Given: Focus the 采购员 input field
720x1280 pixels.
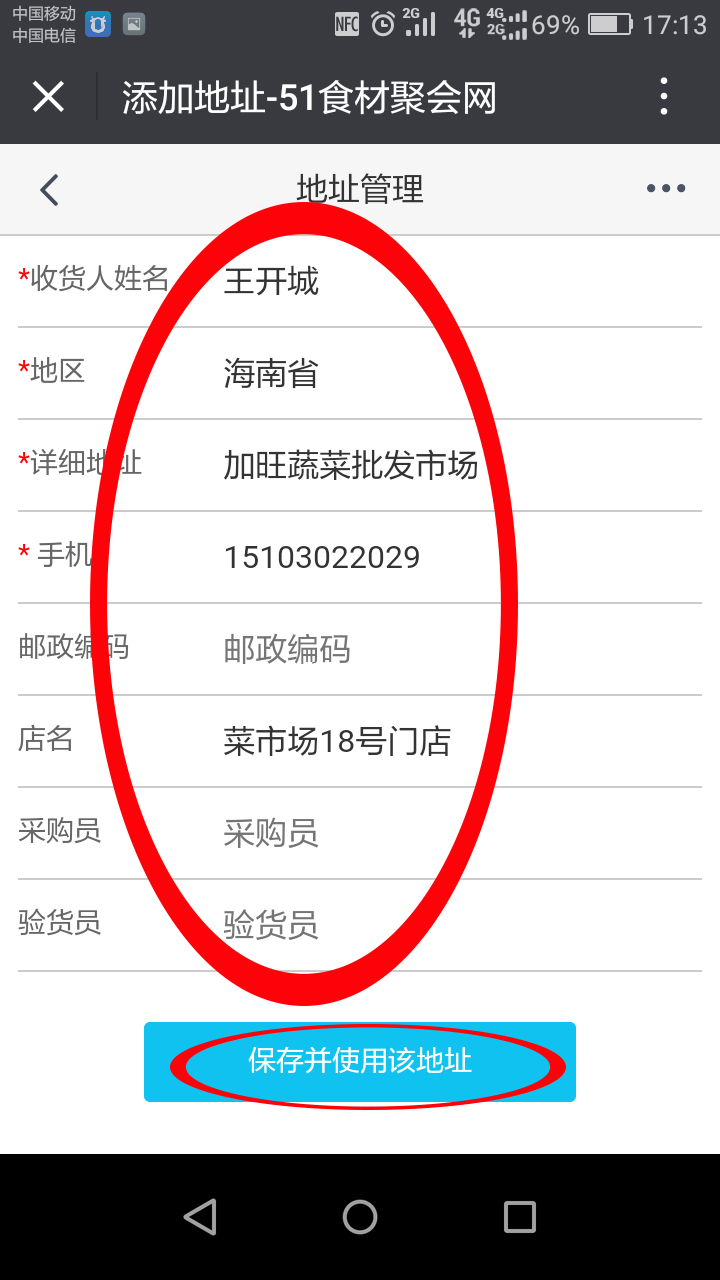Looking at the screenshot, I should (462, 833).
